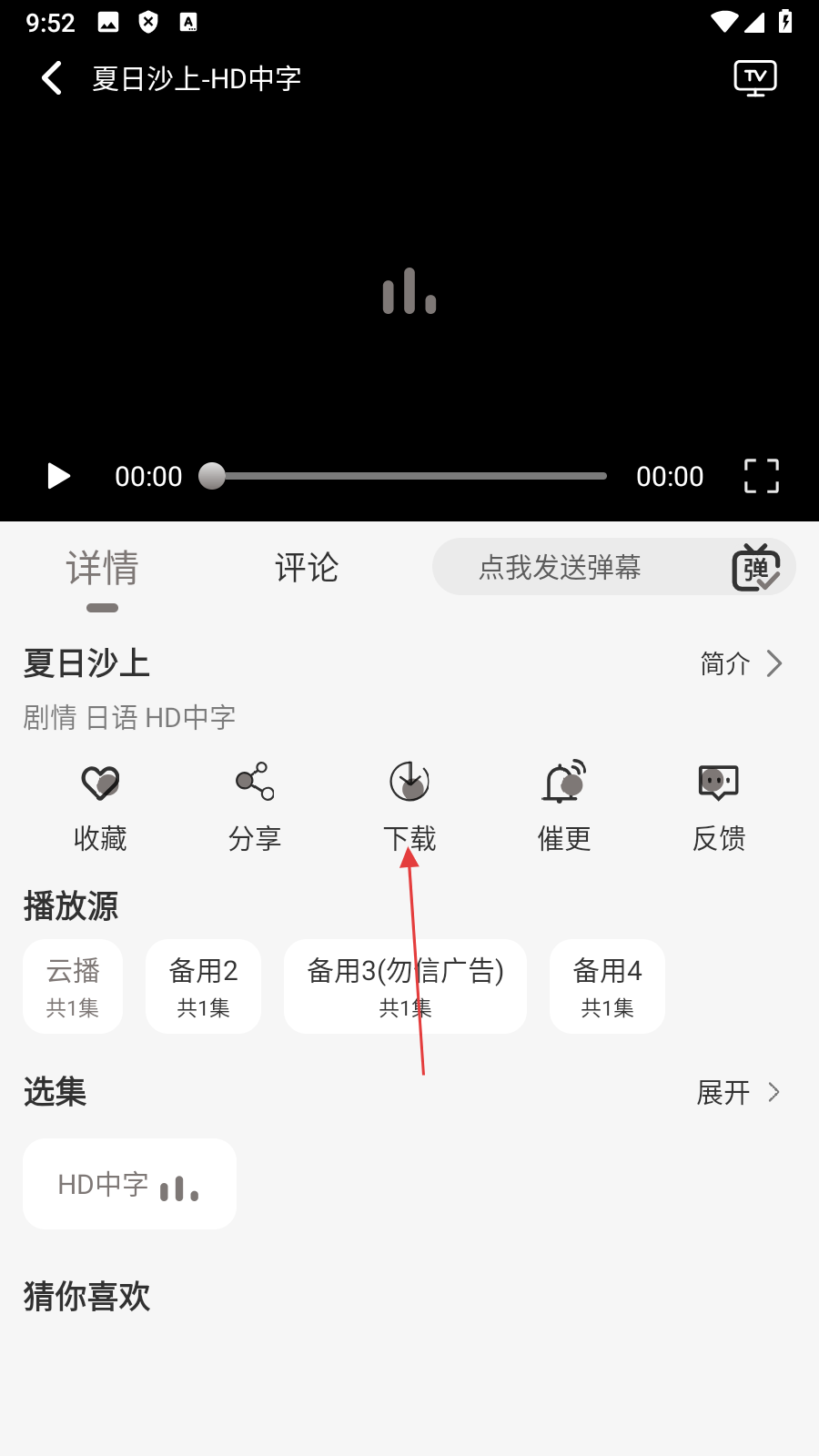
Task: Toggle the 弹 danmaku switch
Action: pos(756,567)
